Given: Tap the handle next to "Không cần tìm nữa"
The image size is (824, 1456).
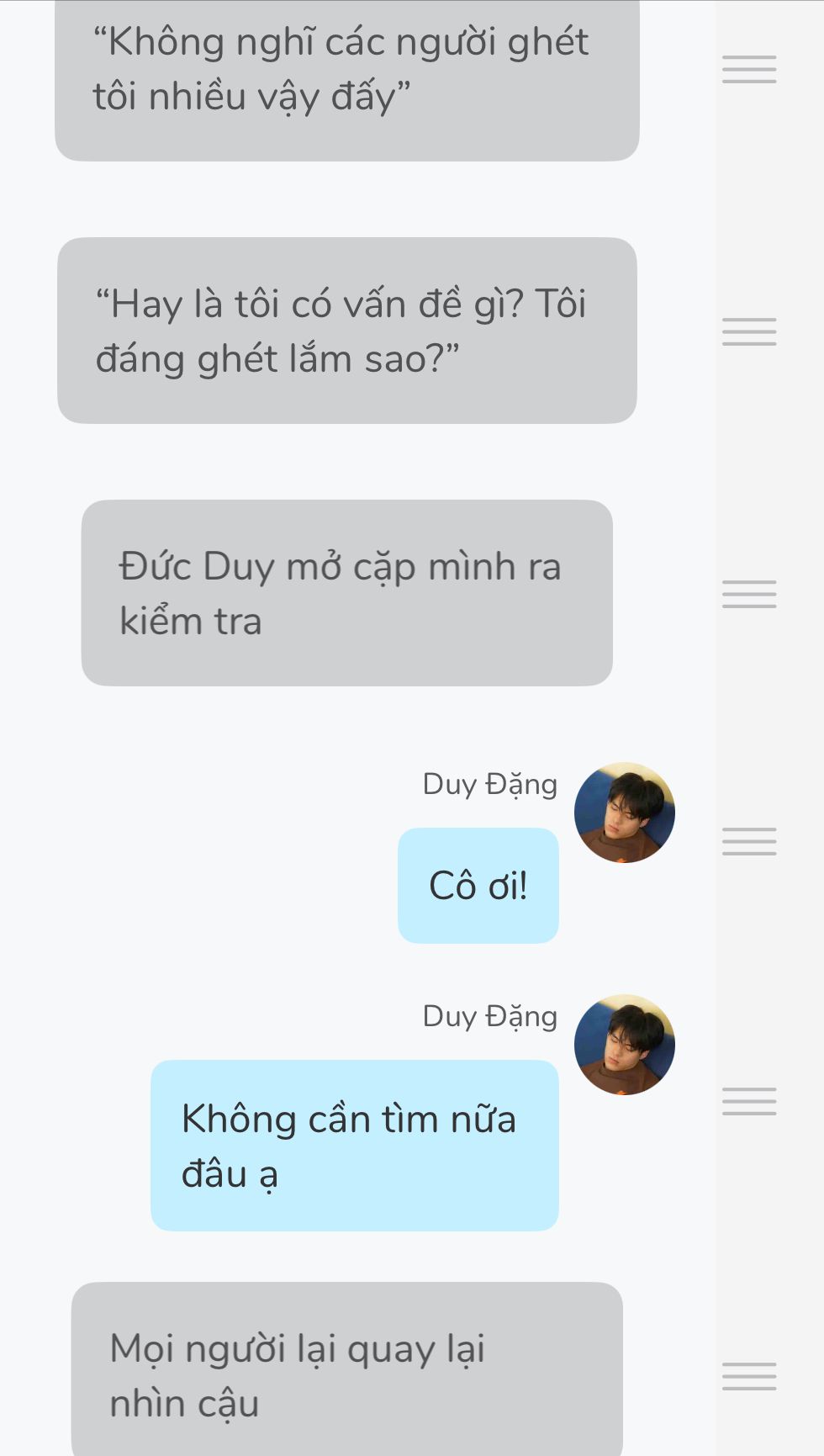Looking at the screenshot, I should pyautogui.click(x=748, y=1101).
